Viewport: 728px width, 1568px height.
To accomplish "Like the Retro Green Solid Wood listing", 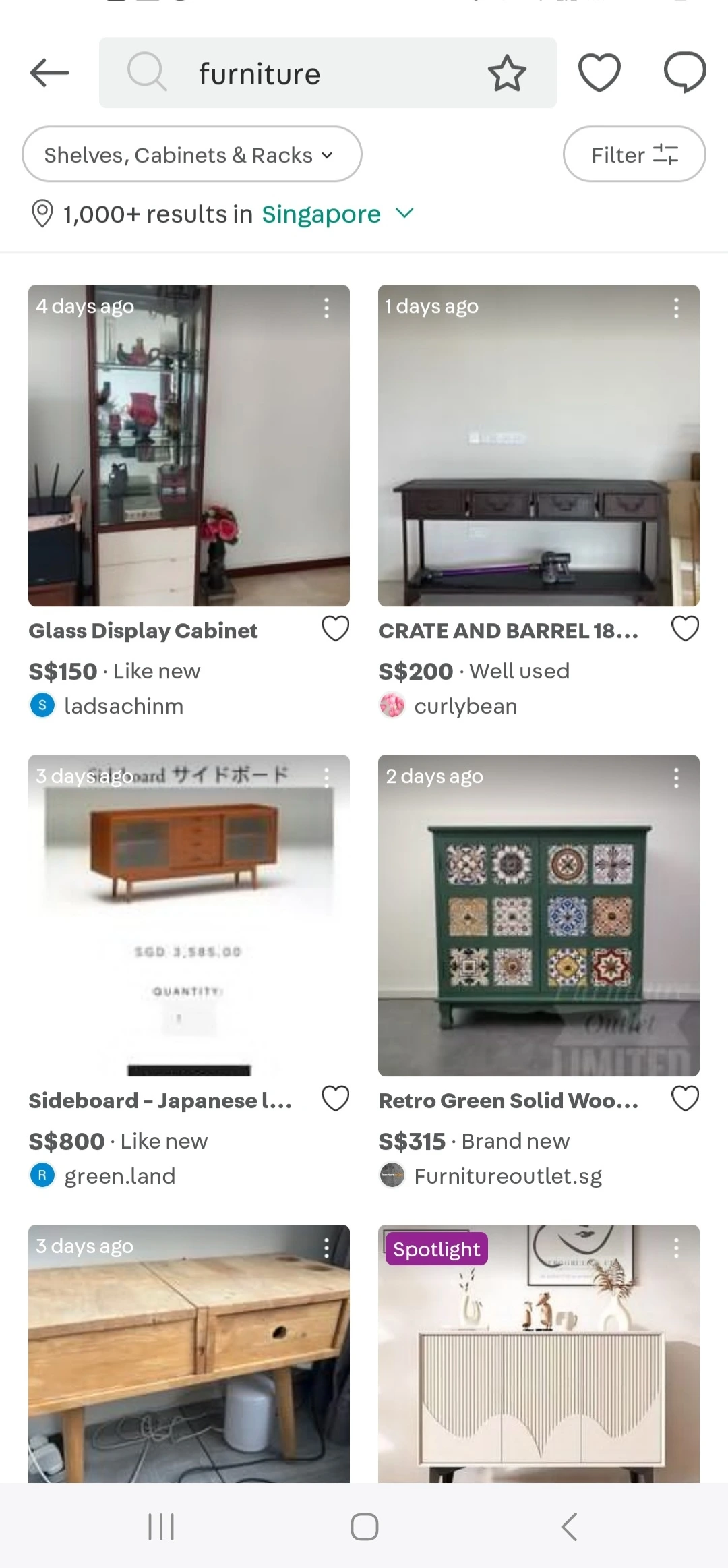I will [685, 1099].
